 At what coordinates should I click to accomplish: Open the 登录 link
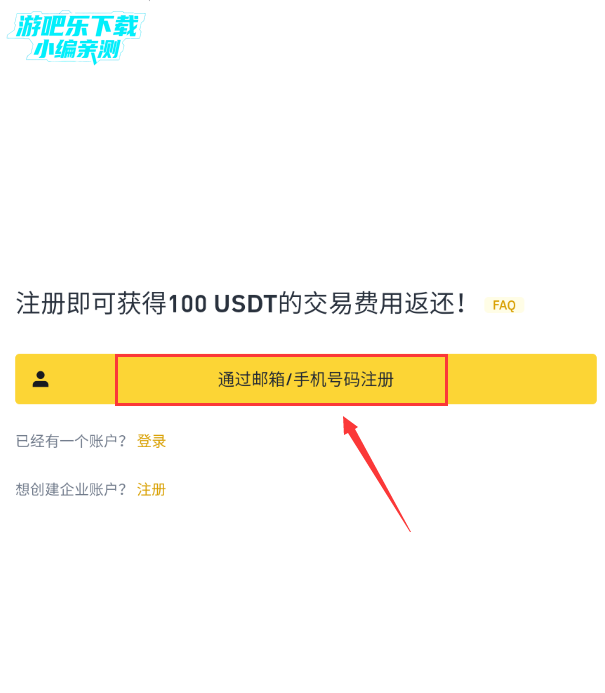(x=152, y=441)
